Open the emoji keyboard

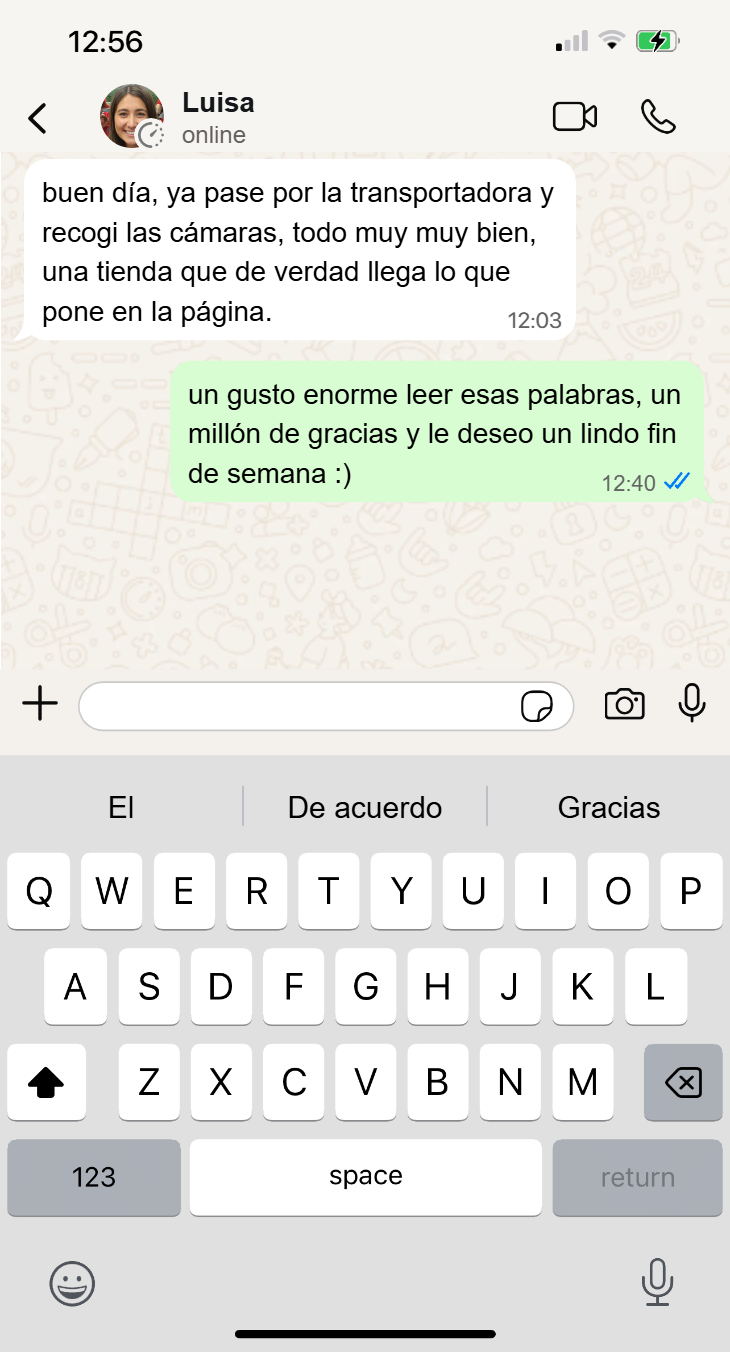coord(72,1283)
